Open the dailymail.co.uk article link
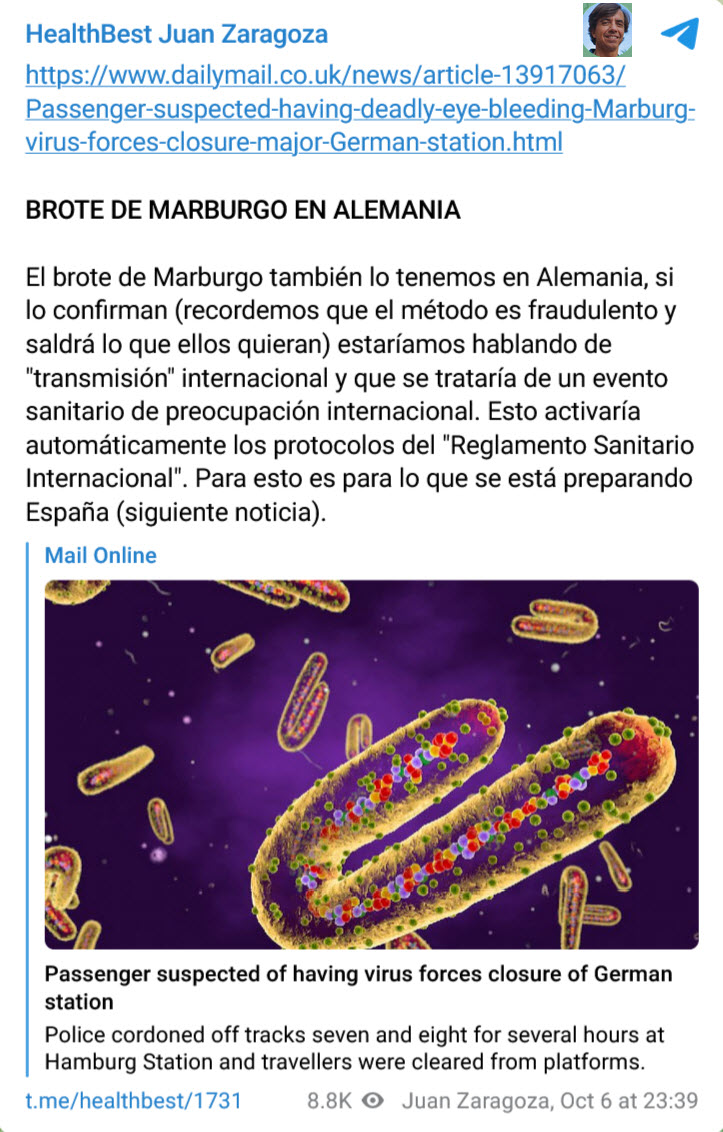This screenshot has height=1132, width=723. click(360, 109)
